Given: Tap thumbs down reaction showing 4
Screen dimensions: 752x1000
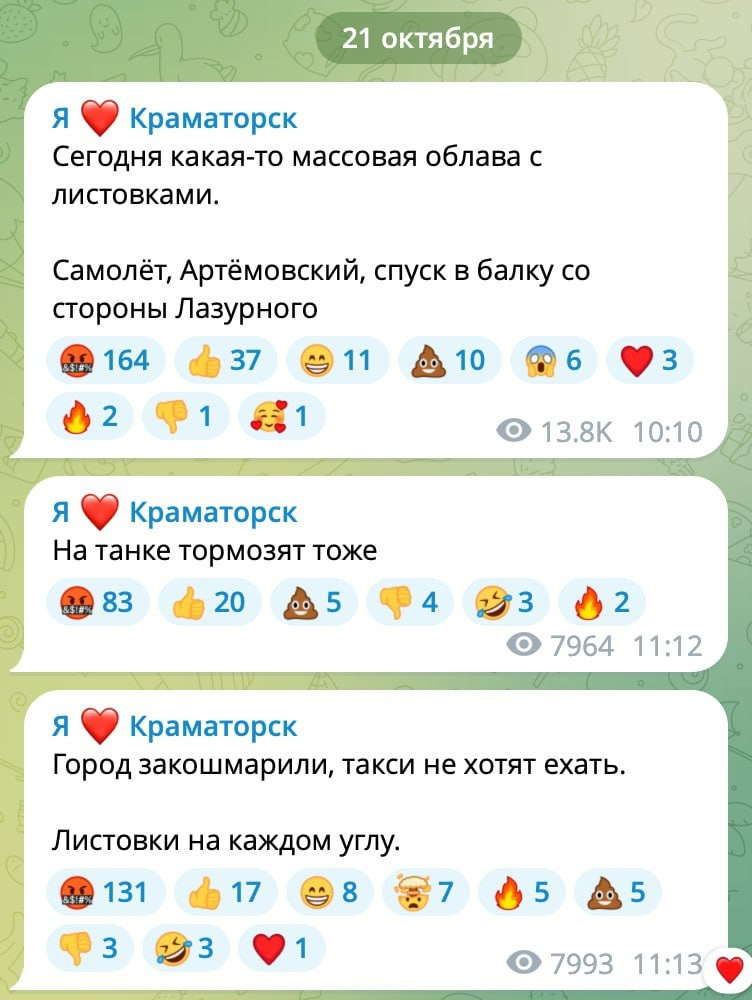Looking at the screenshot, I should (409, 602).
